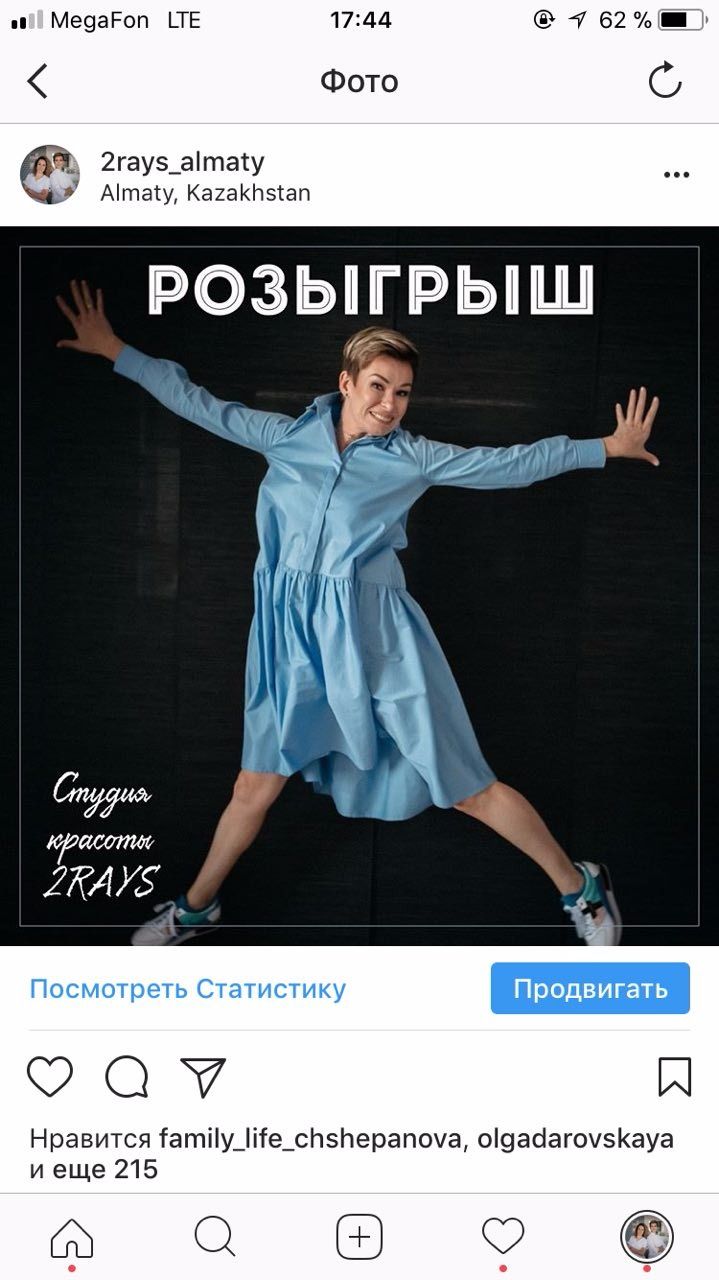Create a new post with plus tab
Viewport: 719px width, 1280px height.
[x=359, y=1238]
